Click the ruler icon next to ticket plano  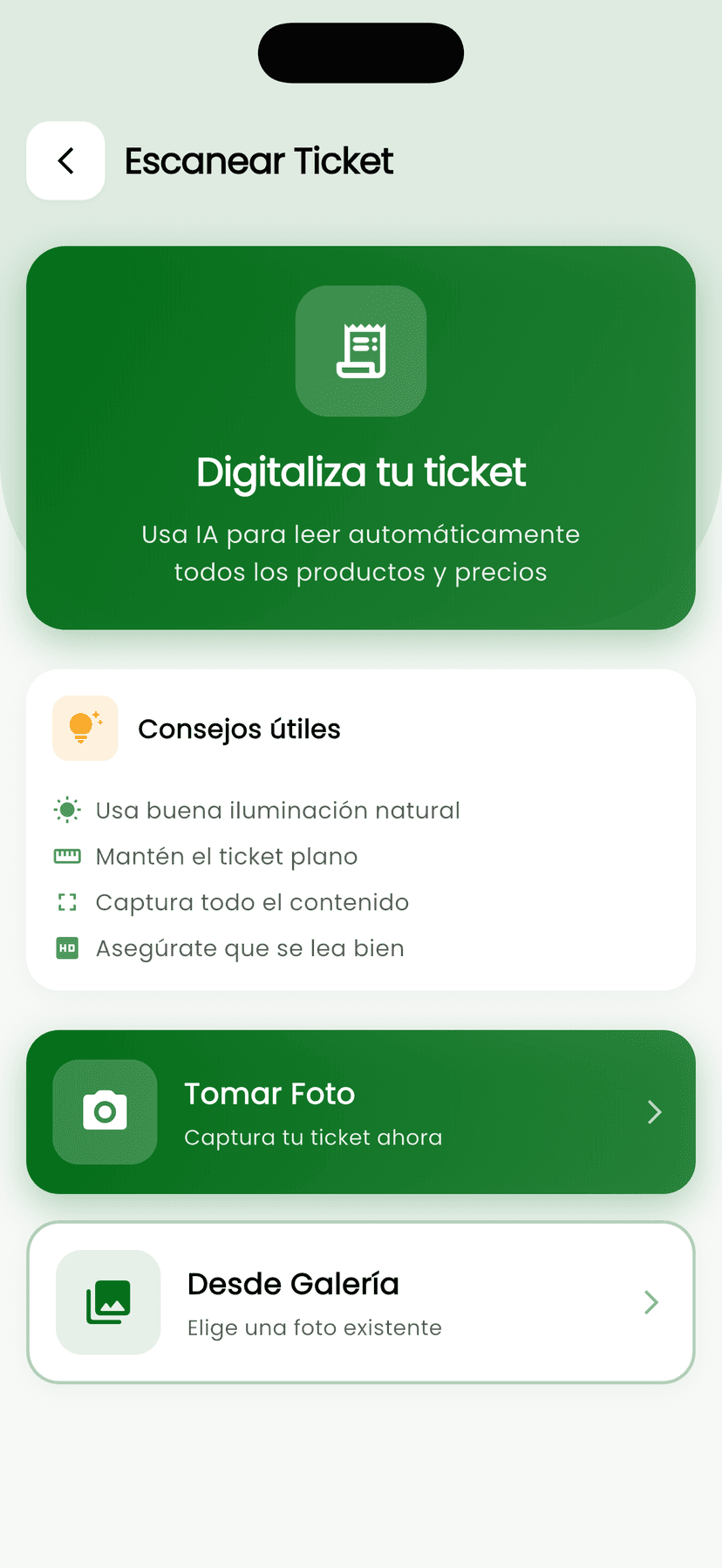pos(66,856)
